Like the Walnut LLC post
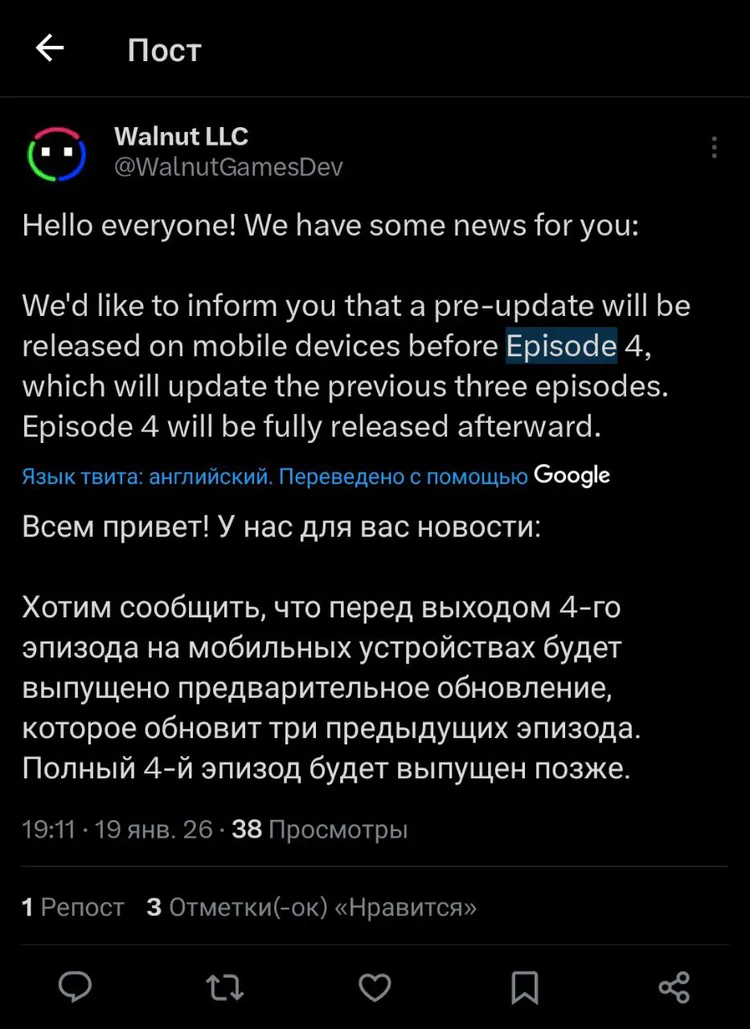The image size is (750, 1029). coord(374,988)
